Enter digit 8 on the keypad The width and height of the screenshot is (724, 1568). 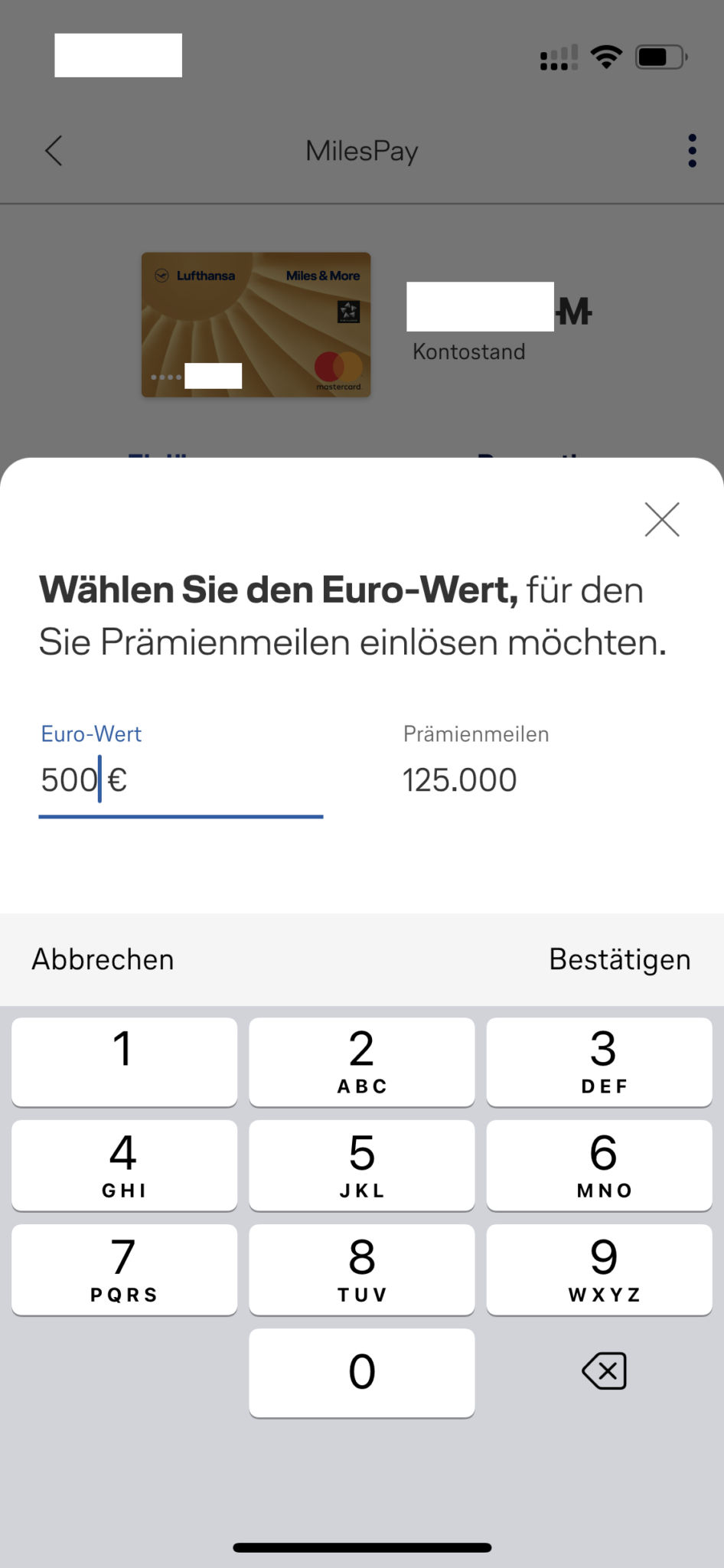(x=362, y=1269)
